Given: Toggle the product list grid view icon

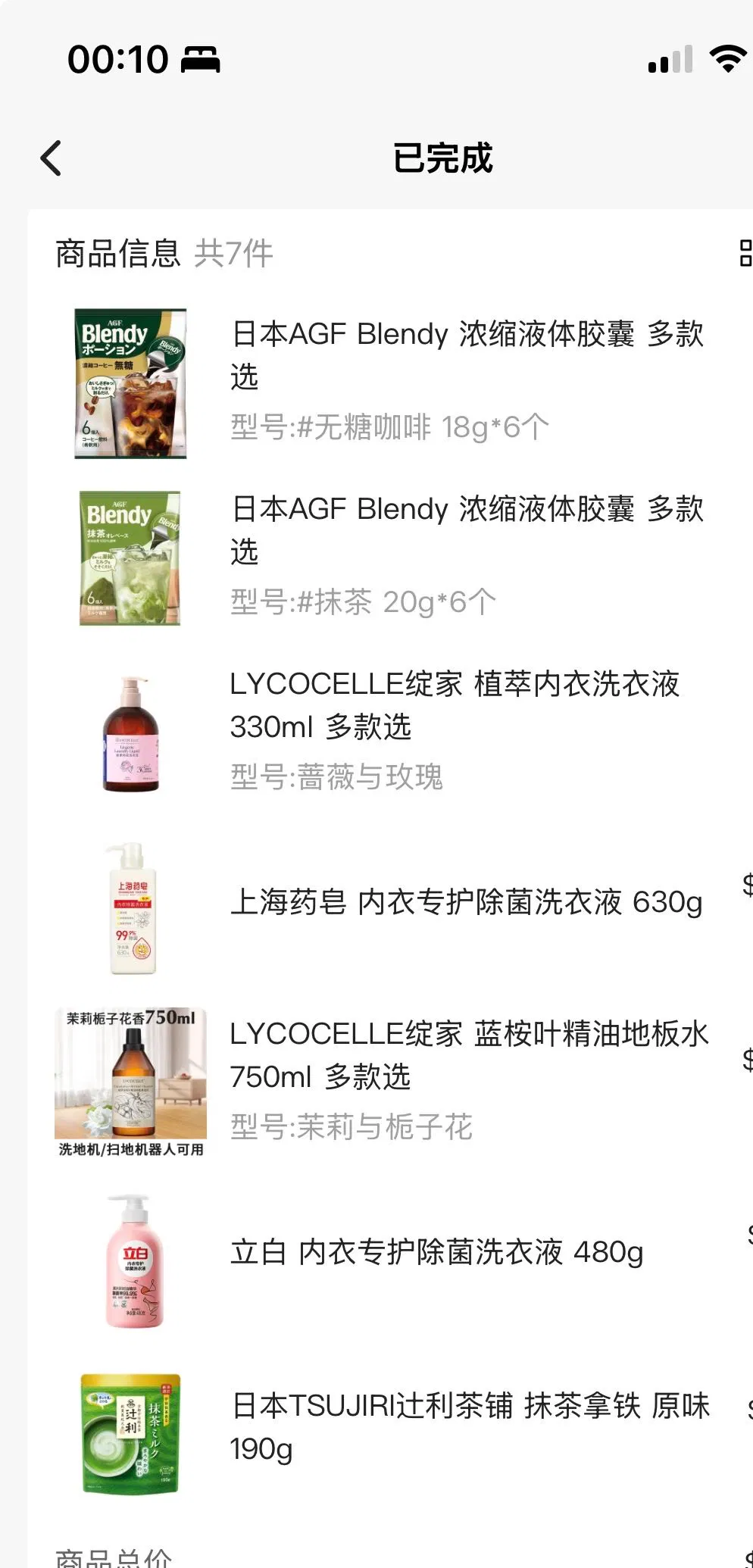Looking at the screenshot, I should pos(745,253).
